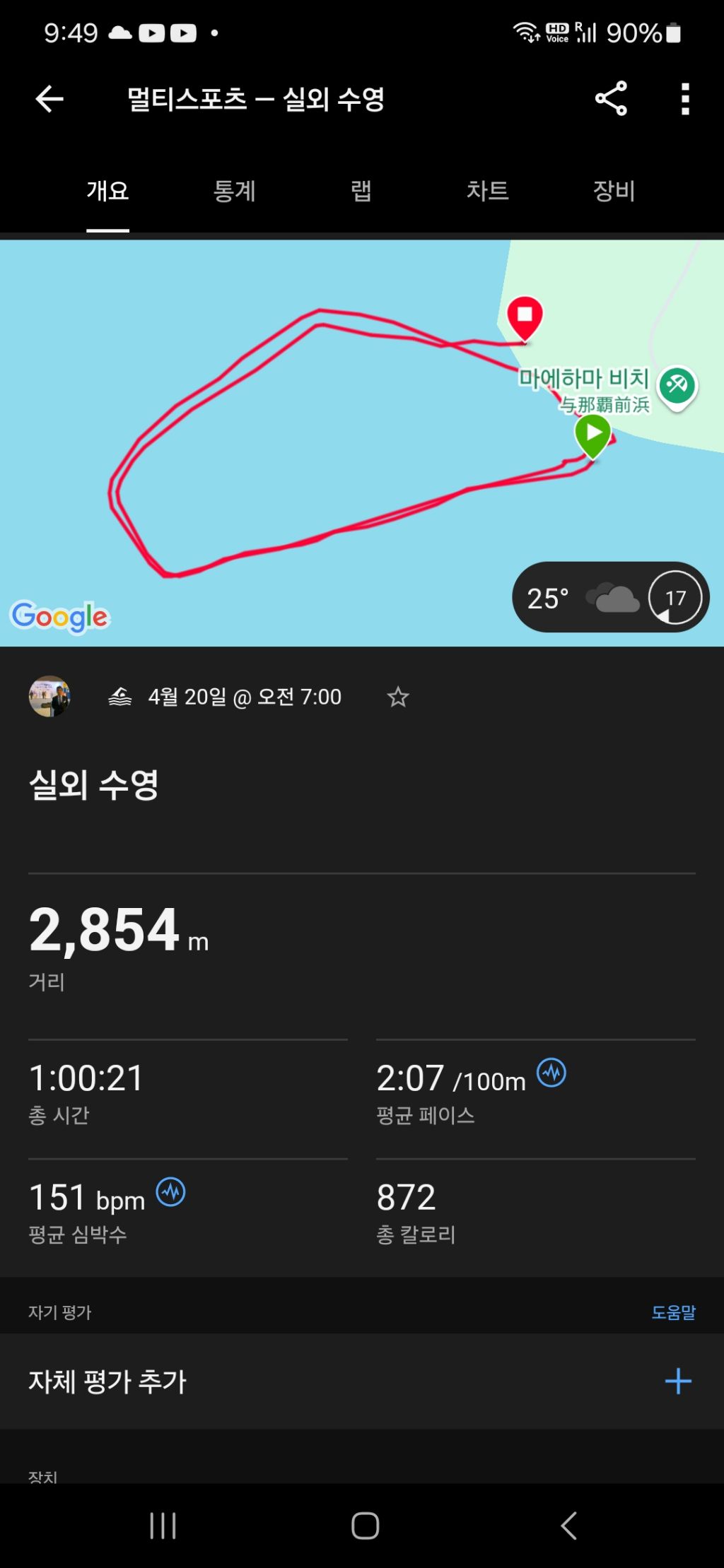Go back using the top-left arrow
Screen dimensions: 724x1568
pos(49,99)
